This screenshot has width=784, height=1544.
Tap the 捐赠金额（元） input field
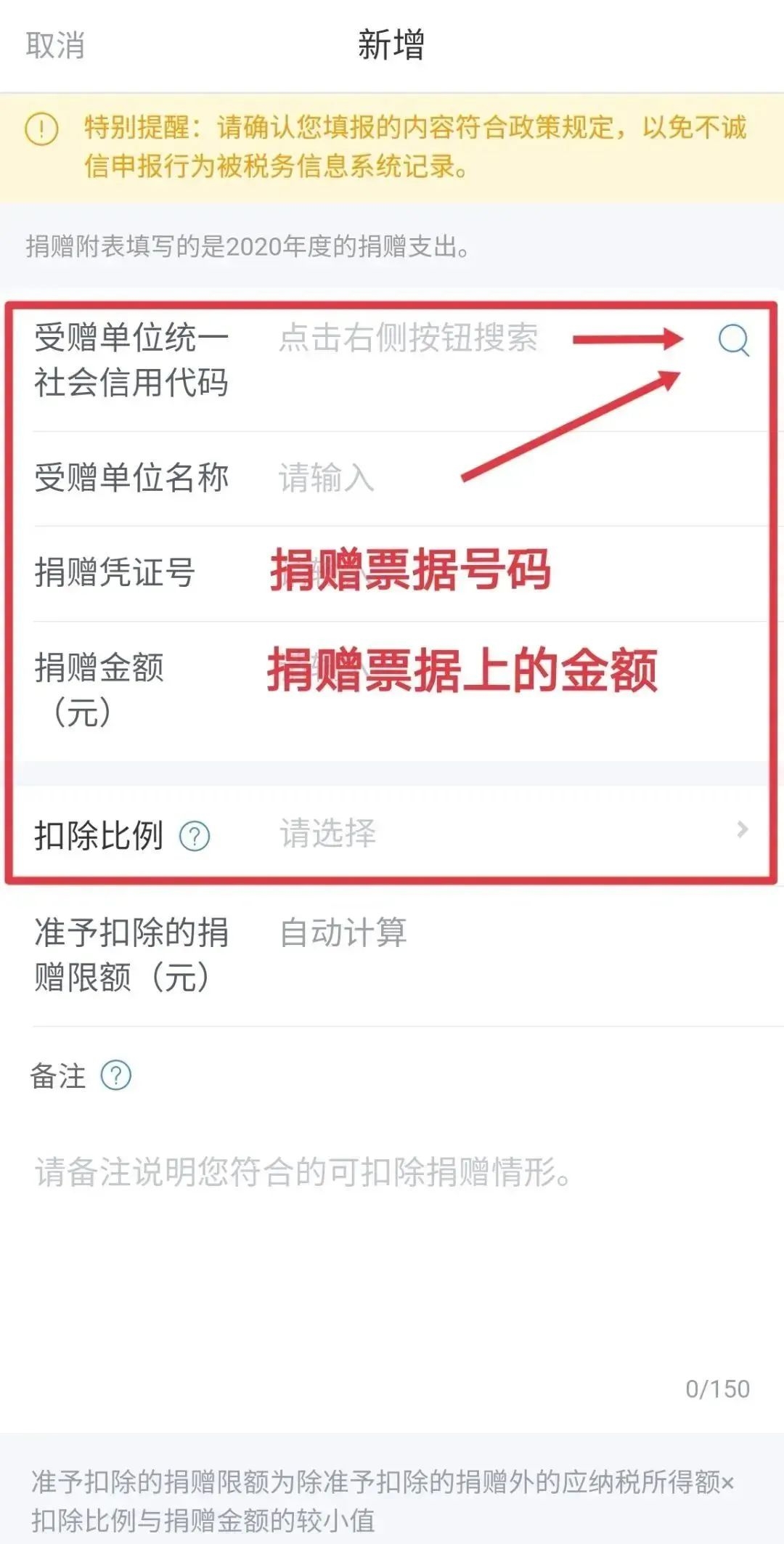coord(508,669)
